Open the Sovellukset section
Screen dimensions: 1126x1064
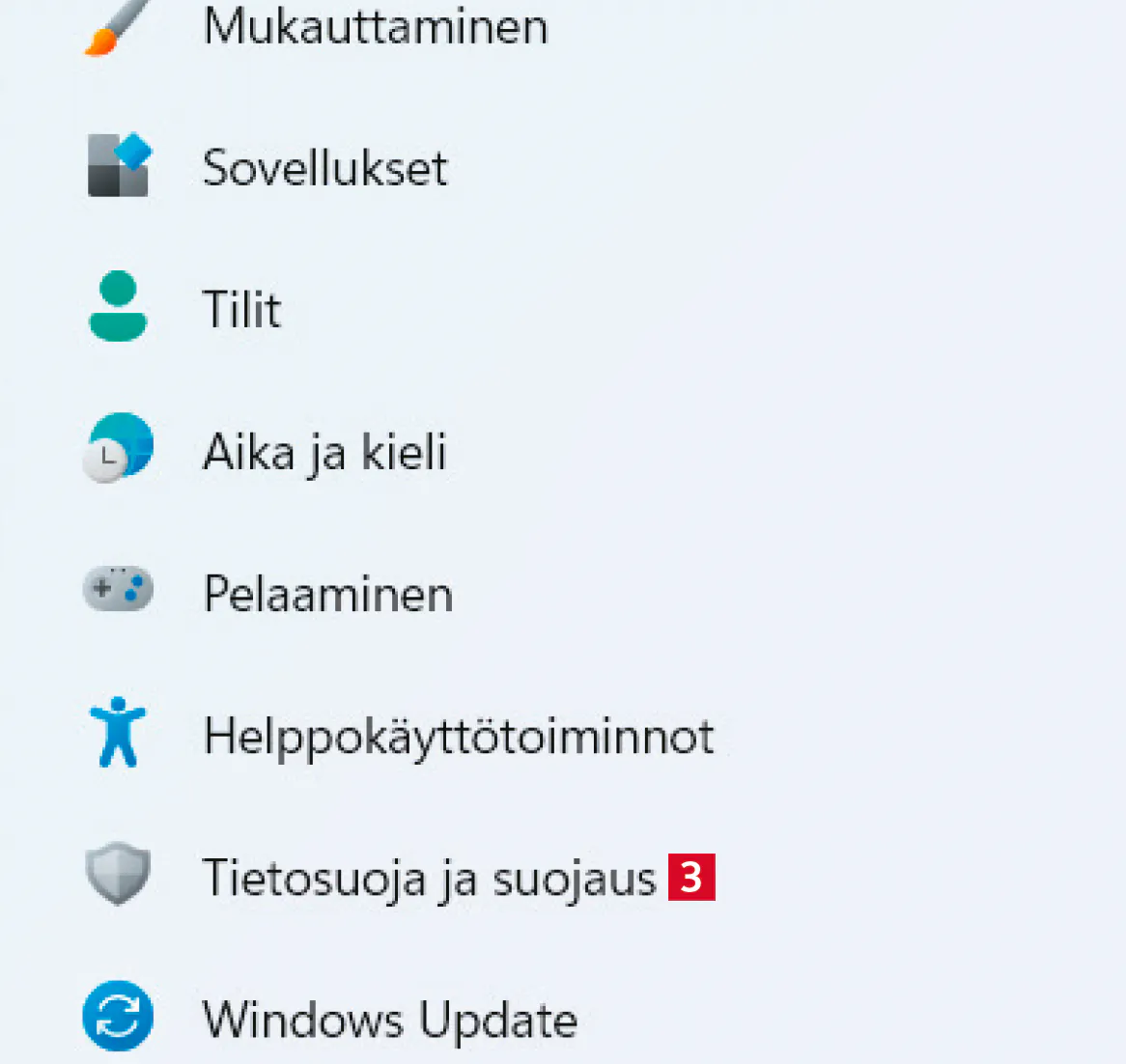click(324, 168)
